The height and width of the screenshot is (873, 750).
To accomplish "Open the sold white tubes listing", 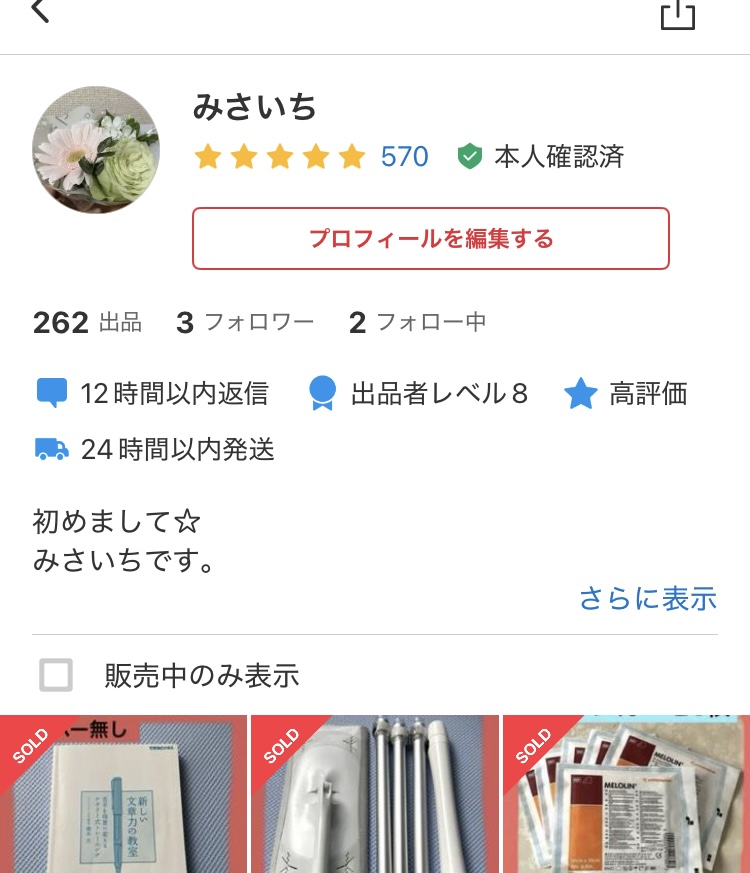I will coord(374,795).
